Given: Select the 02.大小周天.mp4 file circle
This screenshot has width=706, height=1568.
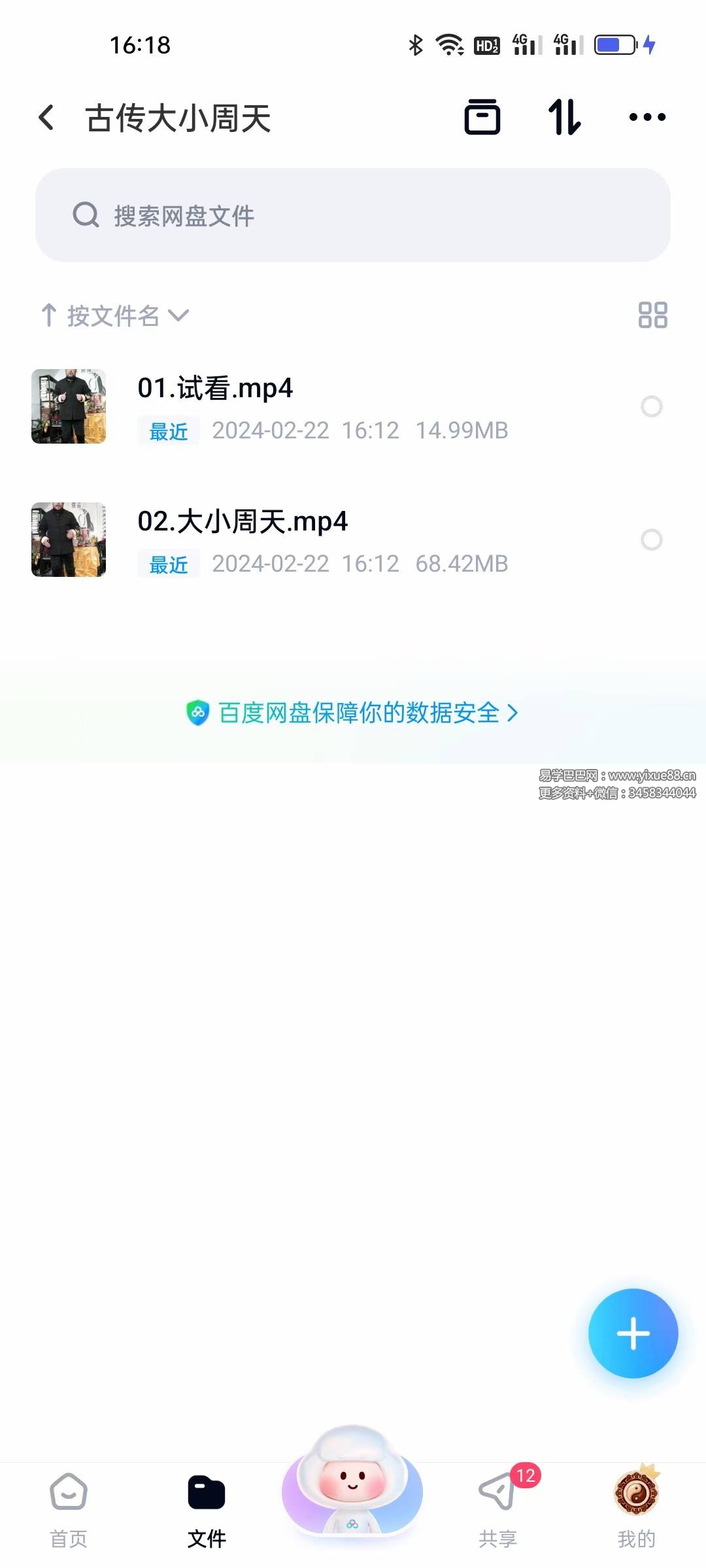Looking at the screenshot, I should pos(651,540).
